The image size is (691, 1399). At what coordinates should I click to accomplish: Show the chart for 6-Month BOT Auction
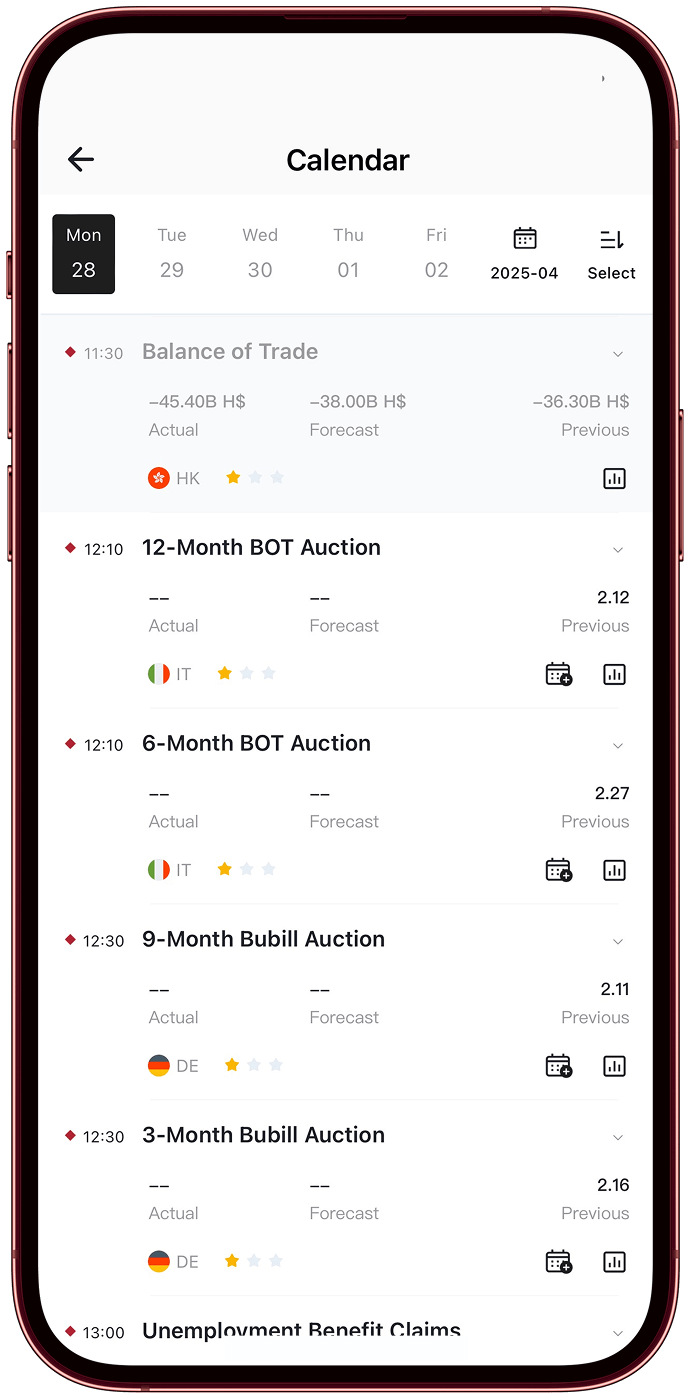[x=614, y=870]
